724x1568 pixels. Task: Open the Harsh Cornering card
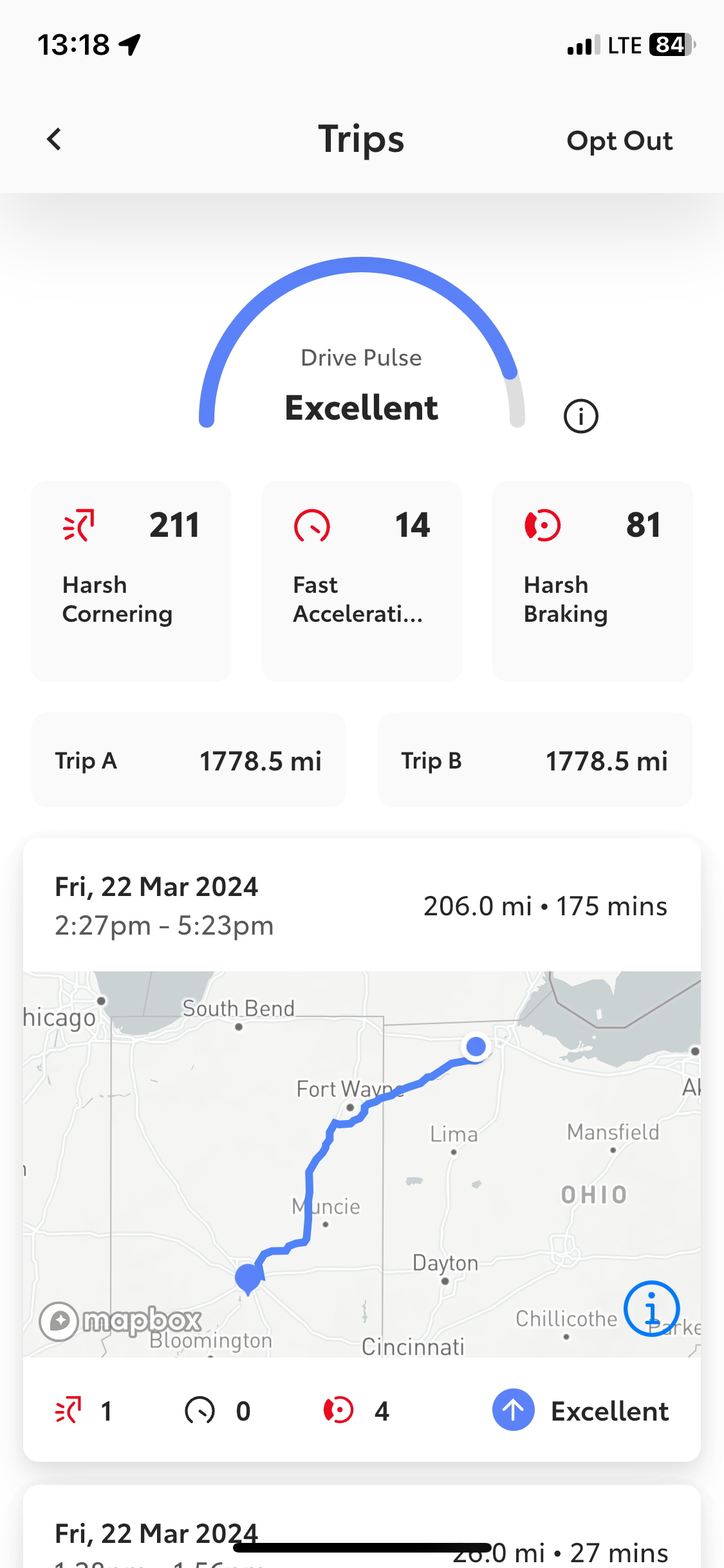(131, 581)
